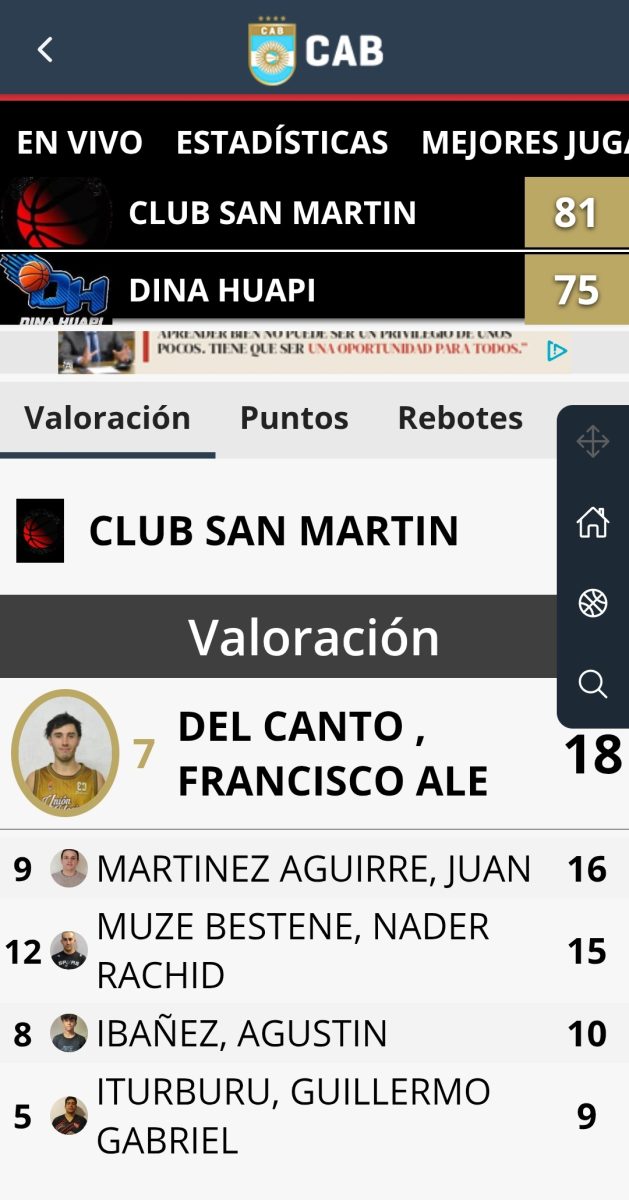
Task: Open search from the side panel
Action: (x=593, y=684)
